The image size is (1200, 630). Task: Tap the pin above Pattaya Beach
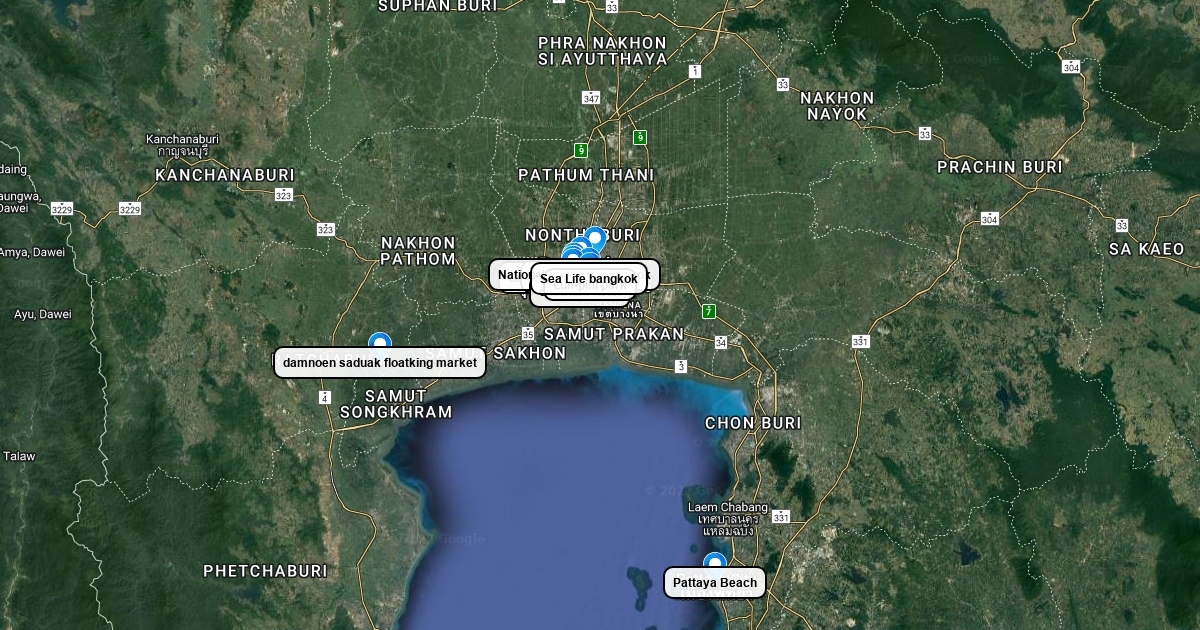(715, 562)
